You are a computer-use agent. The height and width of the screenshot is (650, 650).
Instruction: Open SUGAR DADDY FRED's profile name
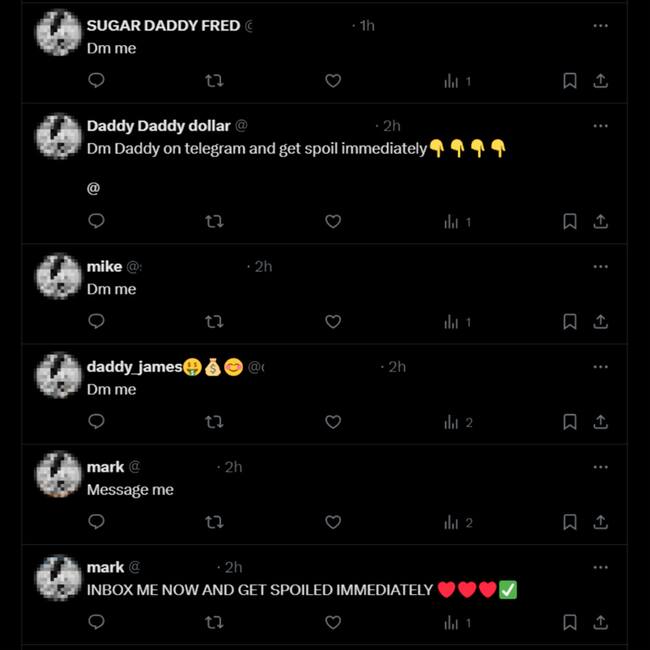point(163,26)
